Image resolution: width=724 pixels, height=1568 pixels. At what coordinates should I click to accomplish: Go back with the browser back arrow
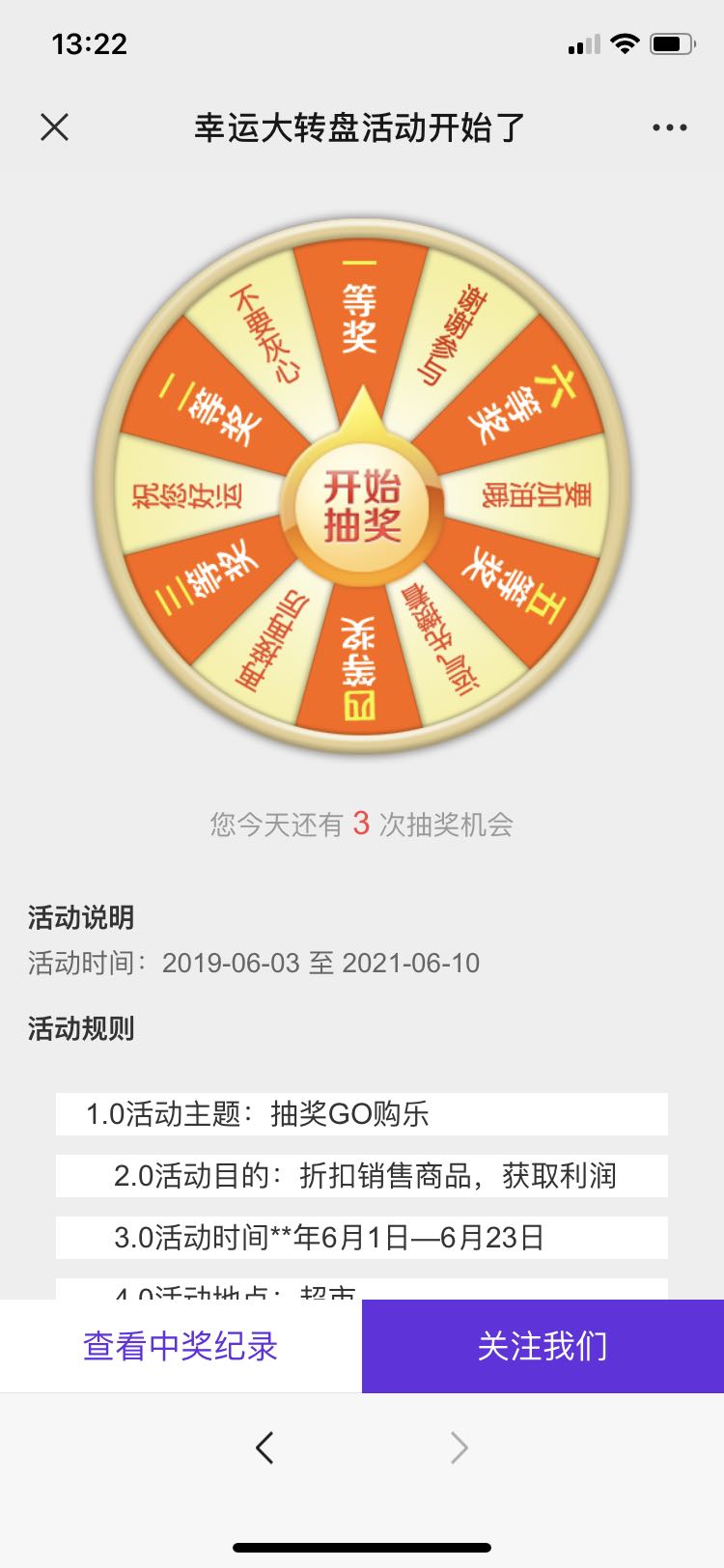pos(265,1447)
